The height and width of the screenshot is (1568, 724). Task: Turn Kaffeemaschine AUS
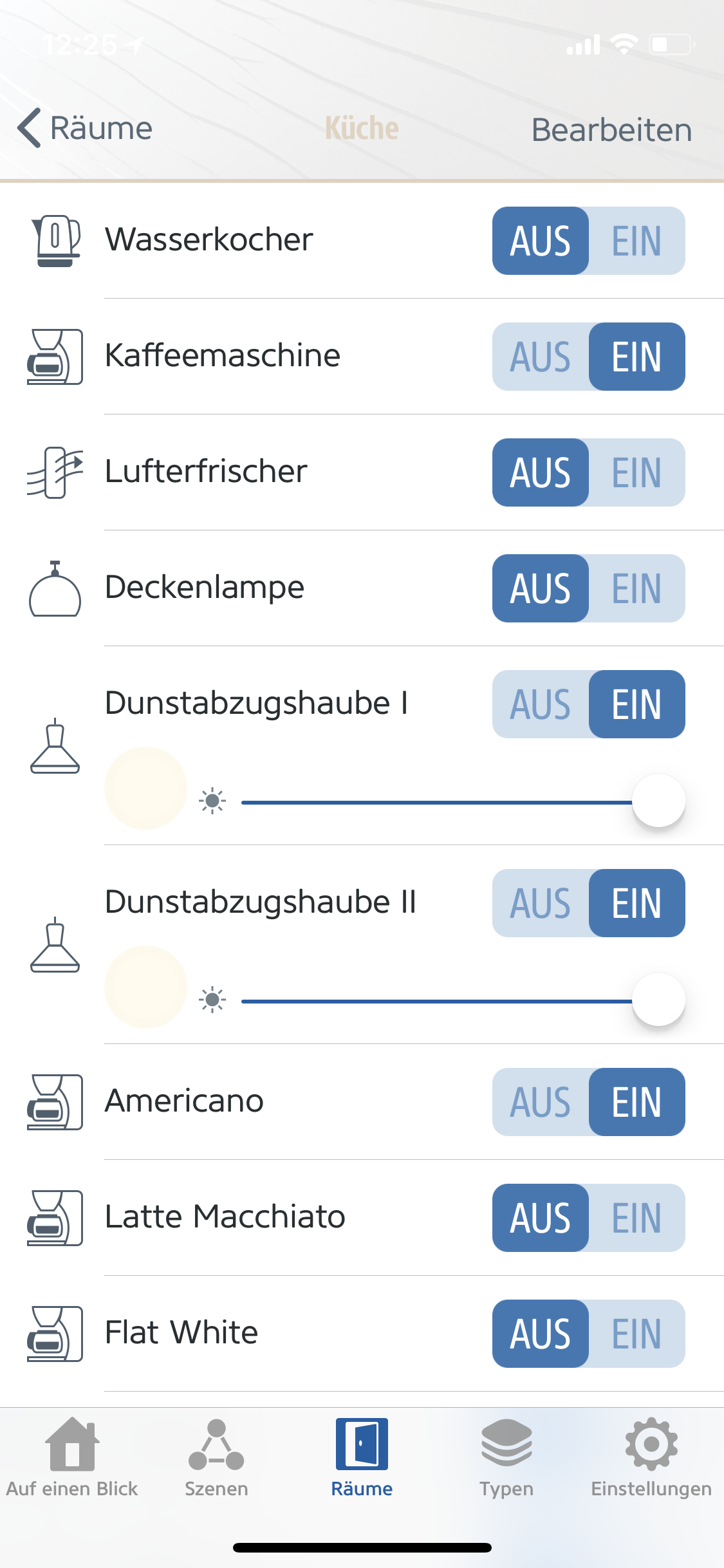(541, 357)
